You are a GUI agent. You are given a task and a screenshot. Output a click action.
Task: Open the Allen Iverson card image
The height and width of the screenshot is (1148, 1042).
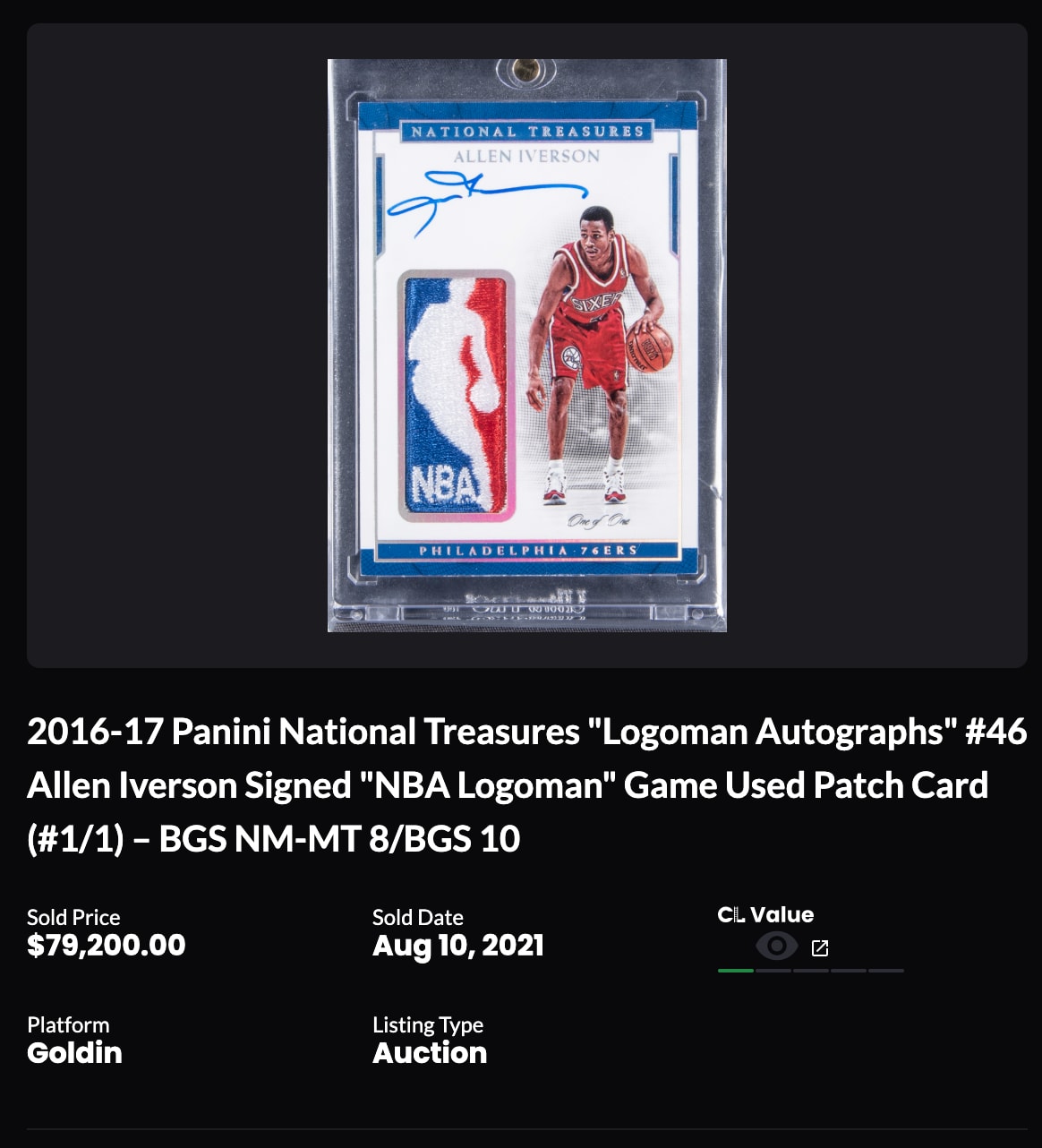526,346
